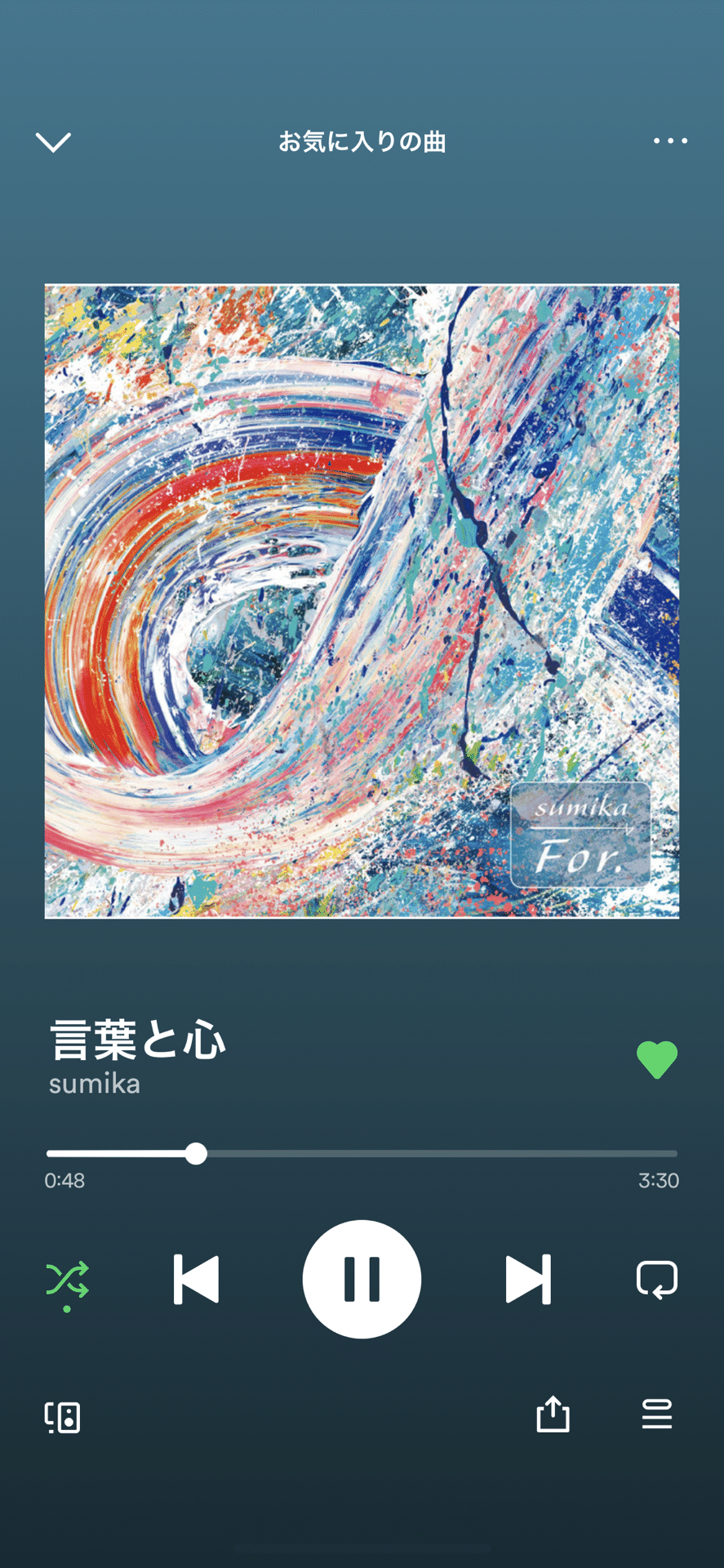
Task: Tap the お気に入りの曲 playlist title
Action: click(362, 141)
